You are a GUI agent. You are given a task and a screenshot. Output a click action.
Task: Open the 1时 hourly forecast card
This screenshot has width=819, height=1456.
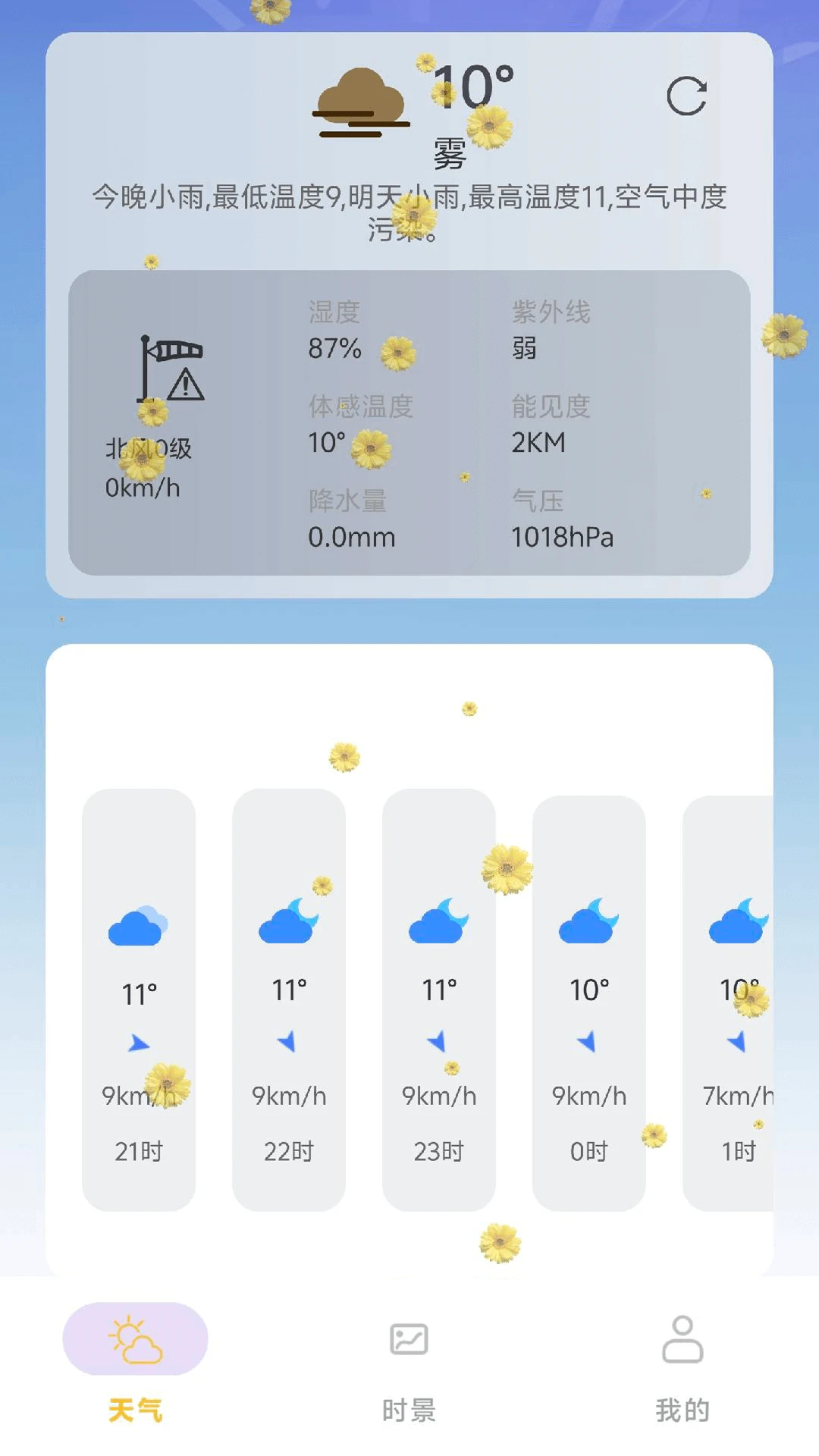tap(730, 1003)
